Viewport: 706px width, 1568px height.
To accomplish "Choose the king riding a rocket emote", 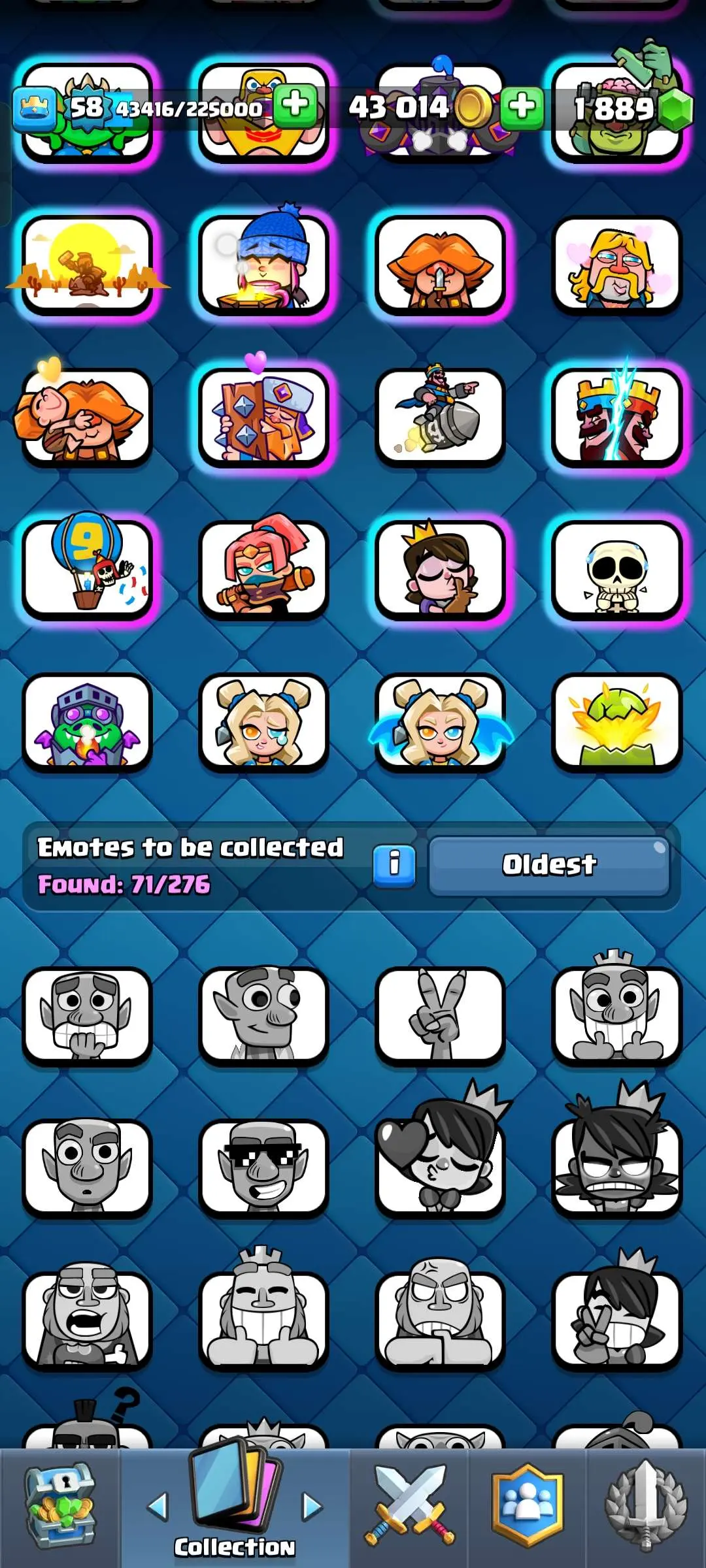I will tap(440, 417).
